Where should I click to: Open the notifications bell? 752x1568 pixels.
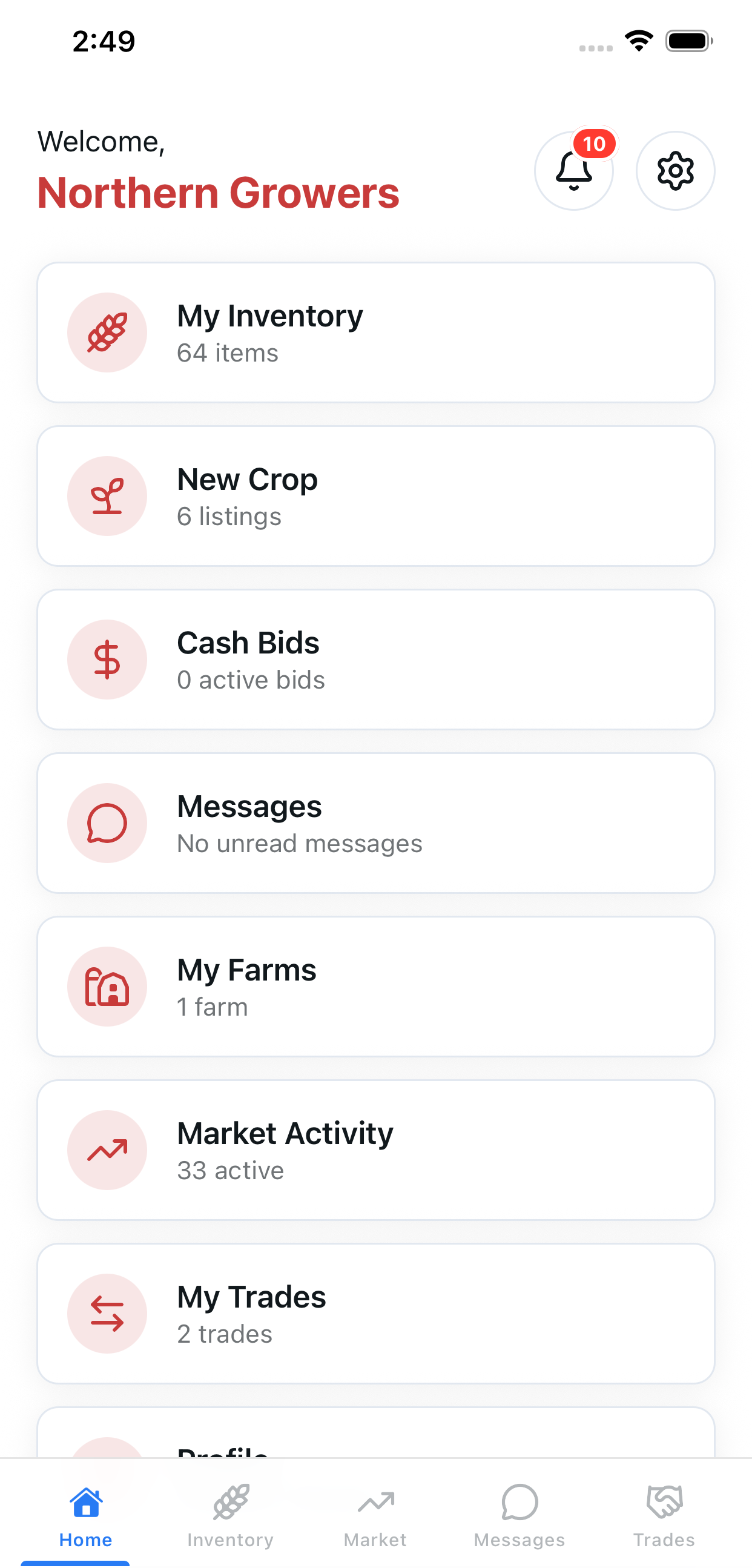pyautogui.click(x=573, y=171)
